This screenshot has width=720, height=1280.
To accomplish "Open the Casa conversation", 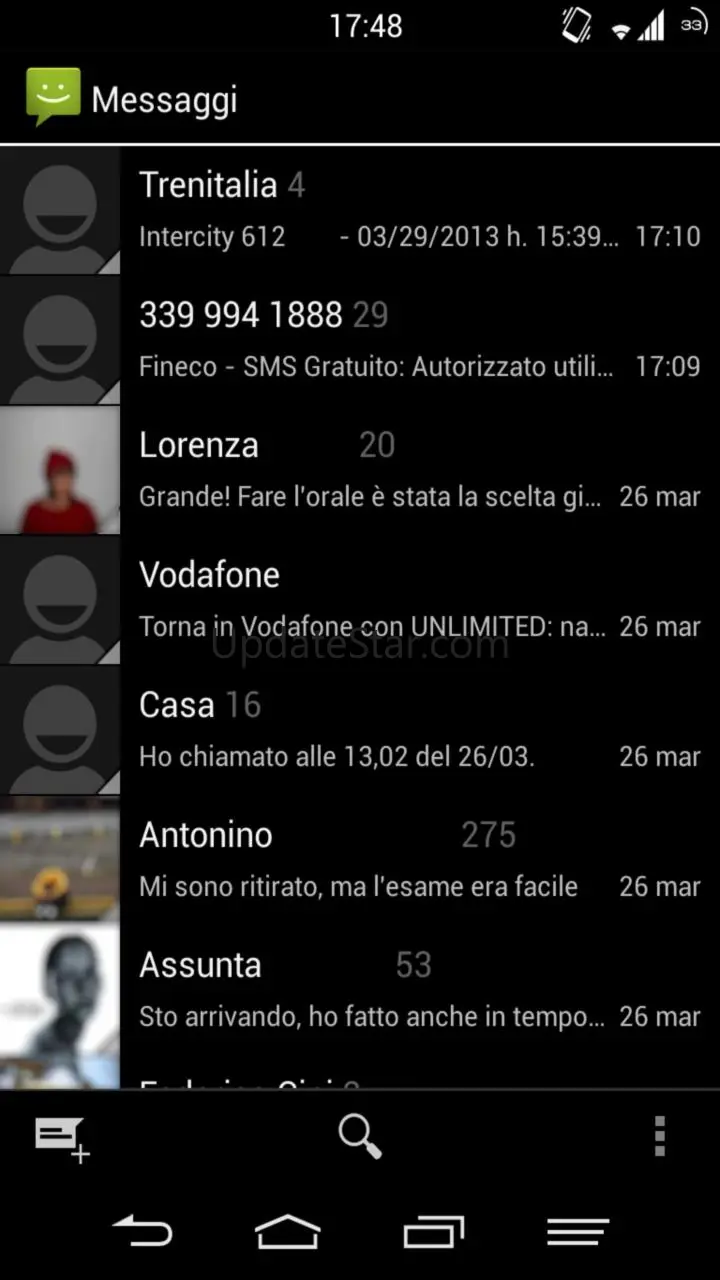I will click(x=360, y=730).
